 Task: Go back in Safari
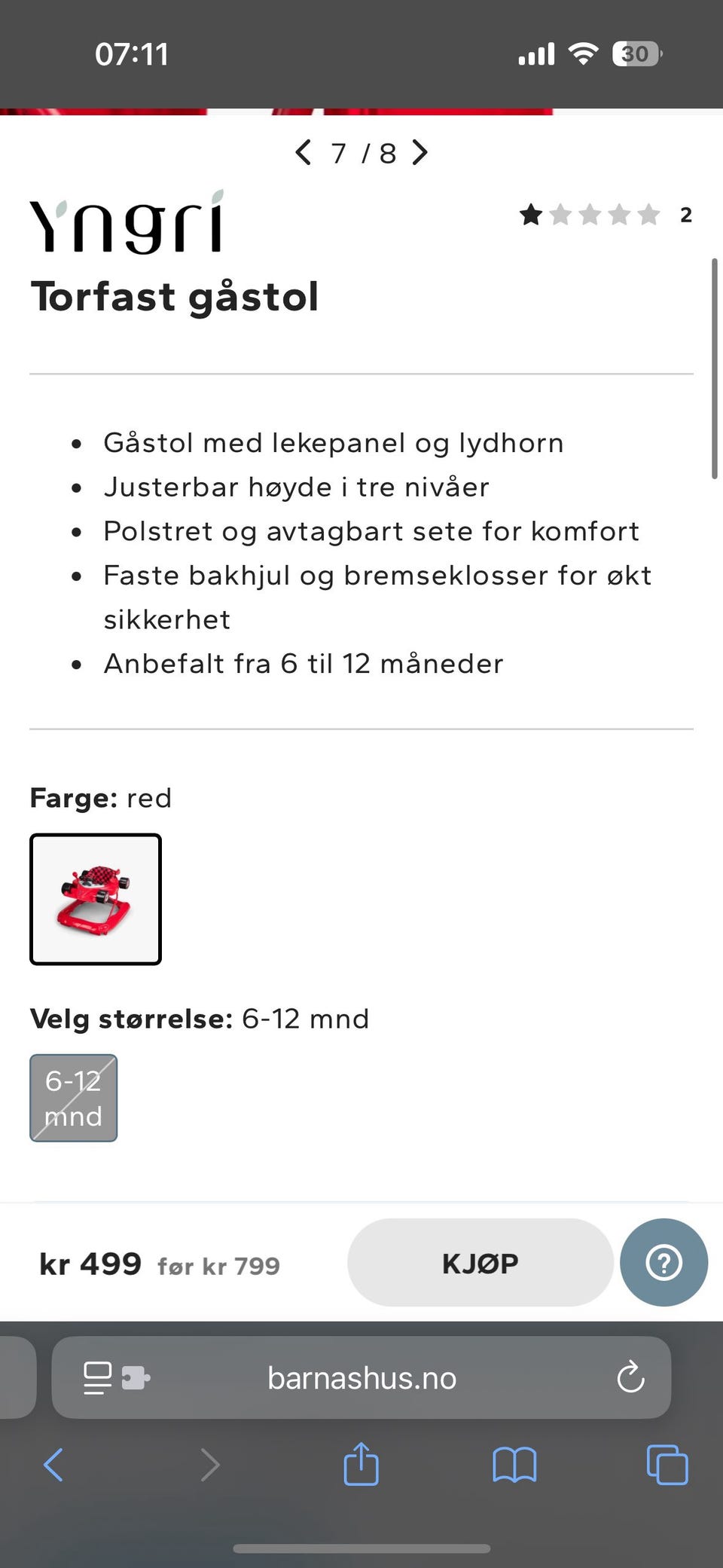tap(53, 1465)
